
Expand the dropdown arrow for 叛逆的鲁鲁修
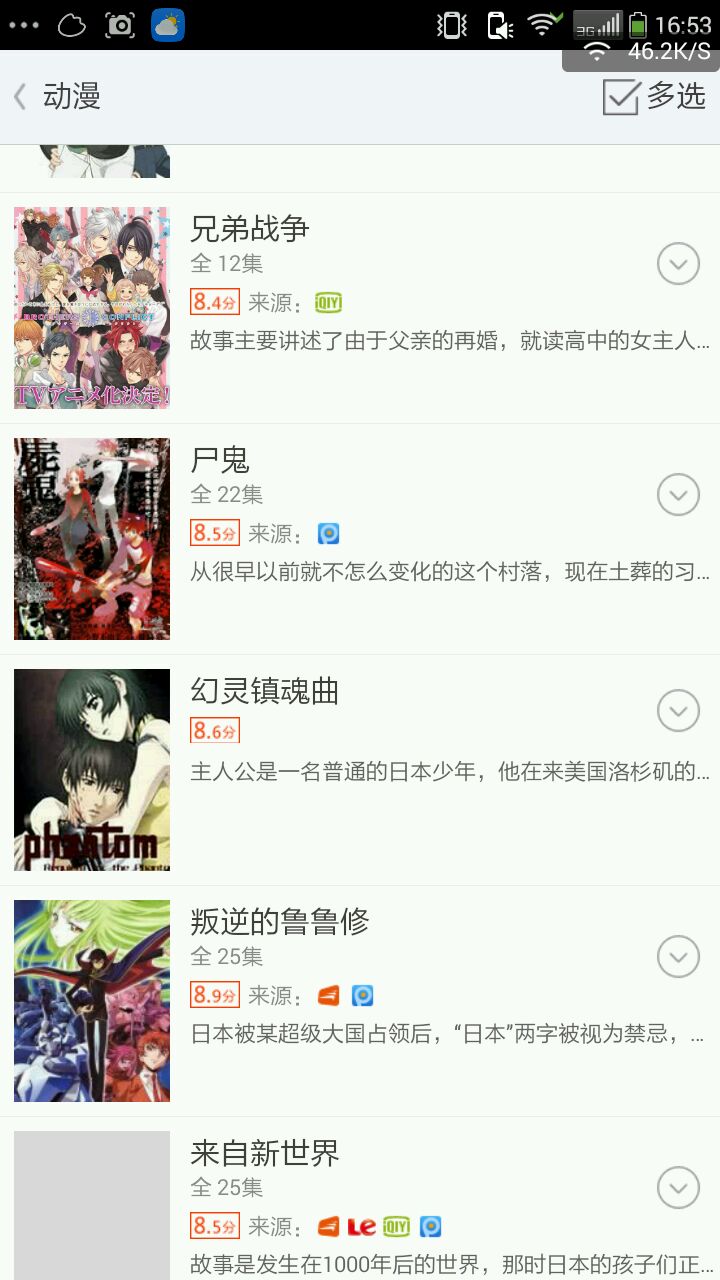tap(678, 957)
